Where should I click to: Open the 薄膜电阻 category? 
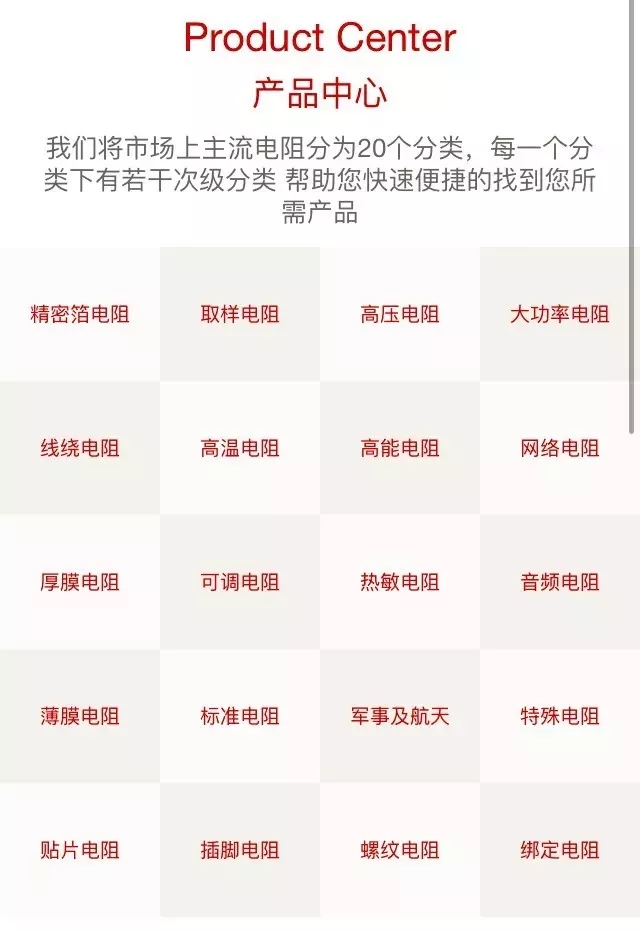point(80,716)
